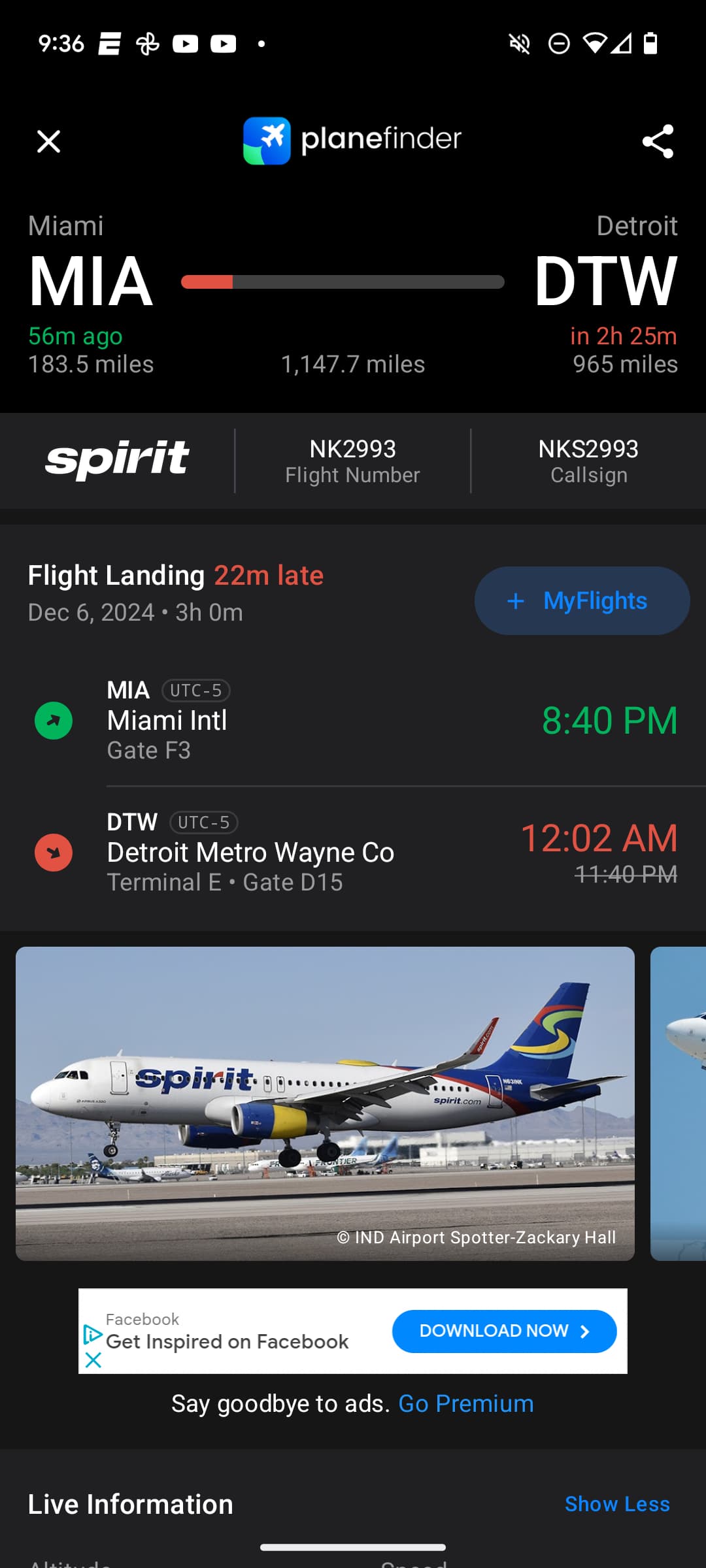Screen dimensions: 706x1568
Task: Open the Spirit aircraft photo
Action: tap(325, 1103)
